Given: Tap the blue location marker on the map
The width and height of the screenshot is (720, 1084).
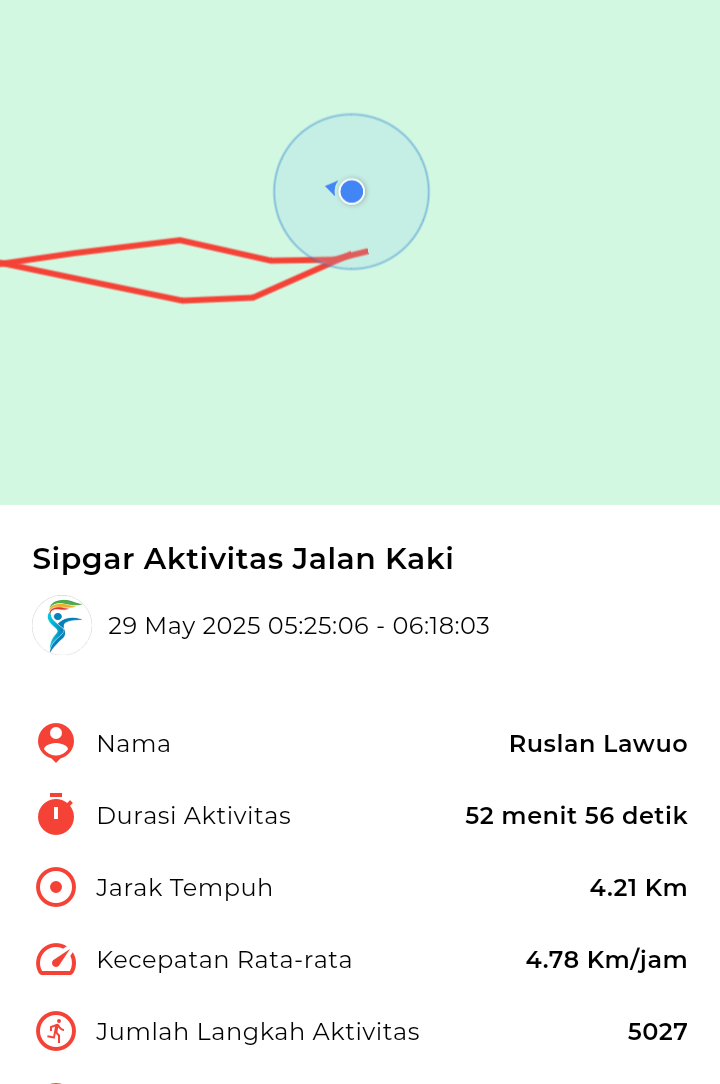Looking at the screenshot, I should pyautogui.click(x=351, y=191).
